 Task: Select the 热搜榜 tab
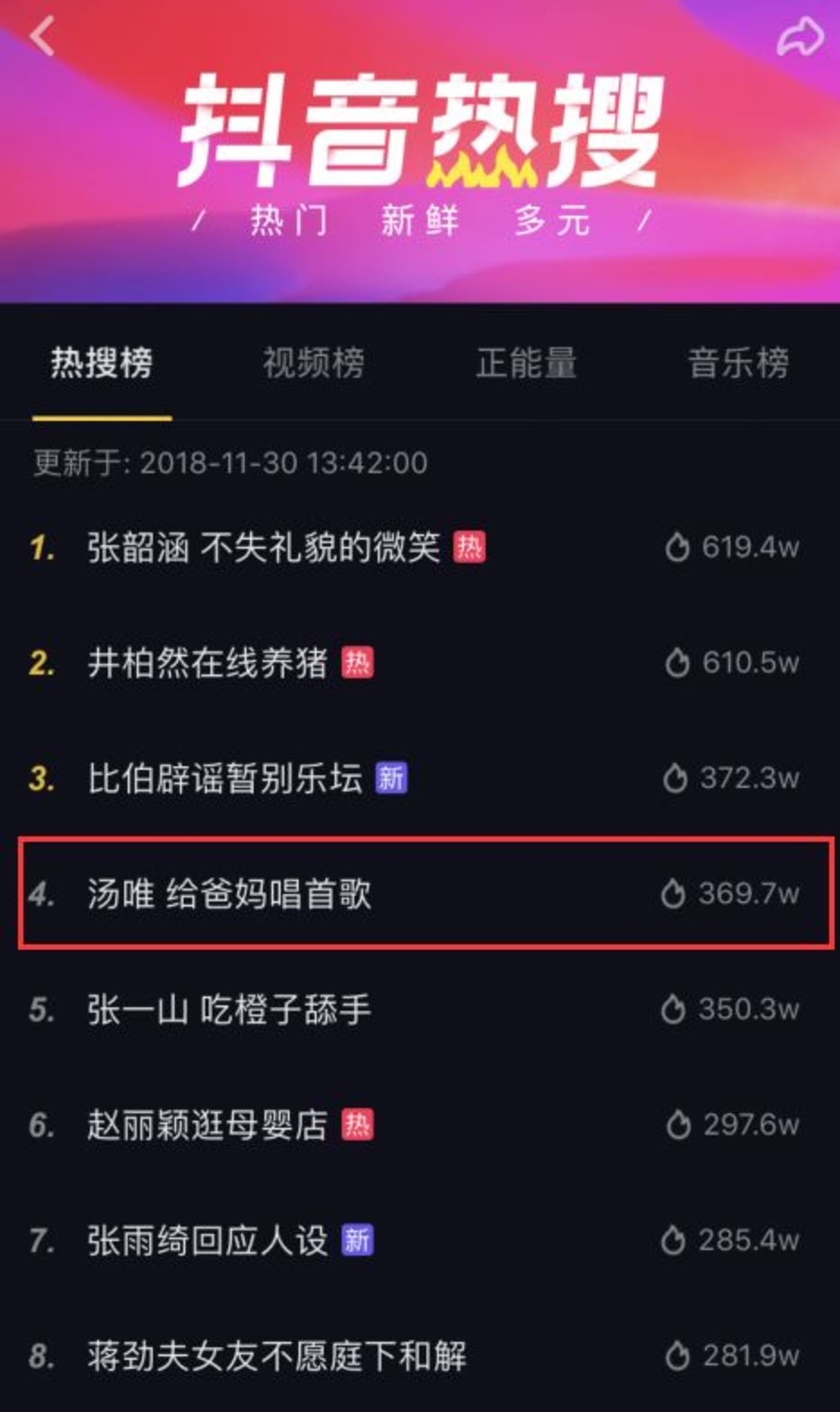102,363
